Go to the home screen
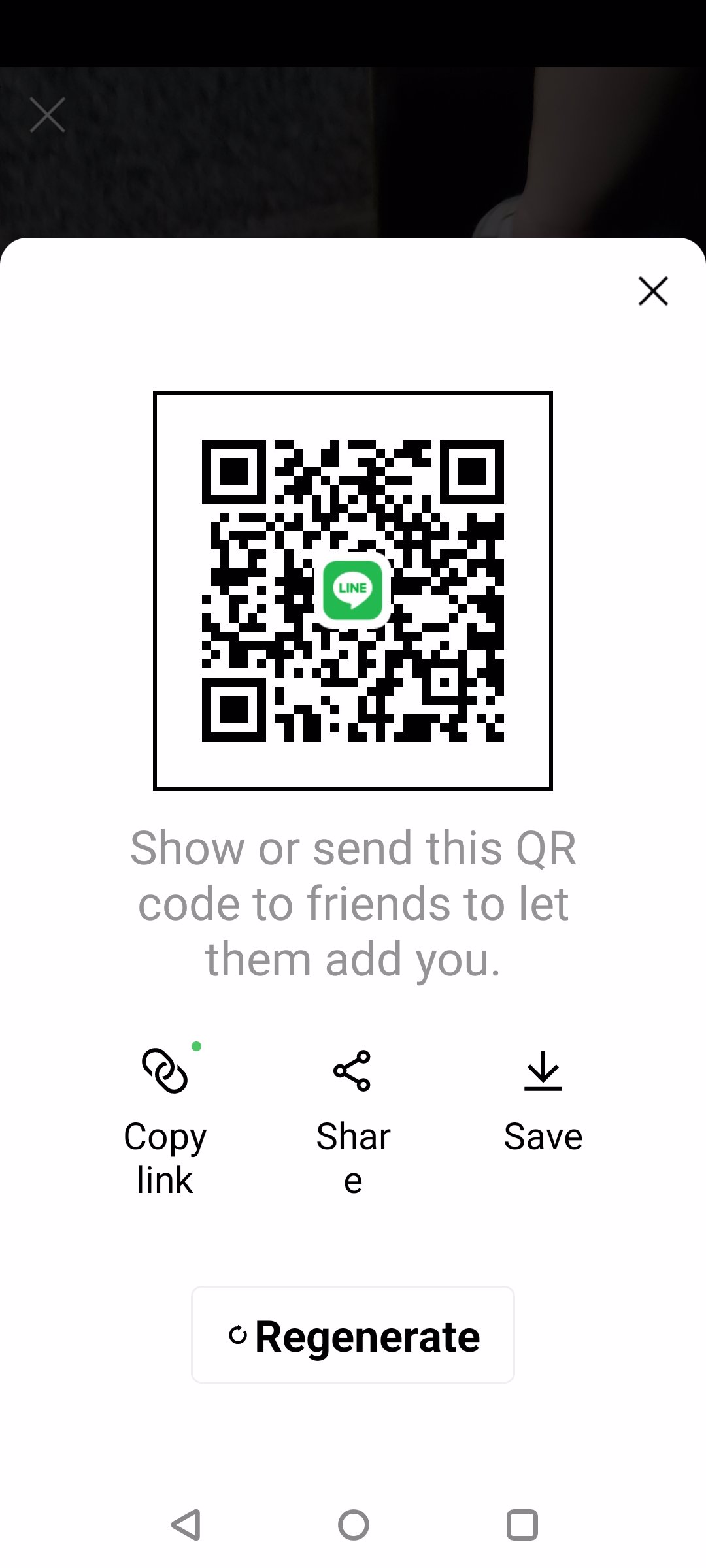The height and width of the screenshot is (1568, 706). pyautogui.click(x=353, y=1525)
